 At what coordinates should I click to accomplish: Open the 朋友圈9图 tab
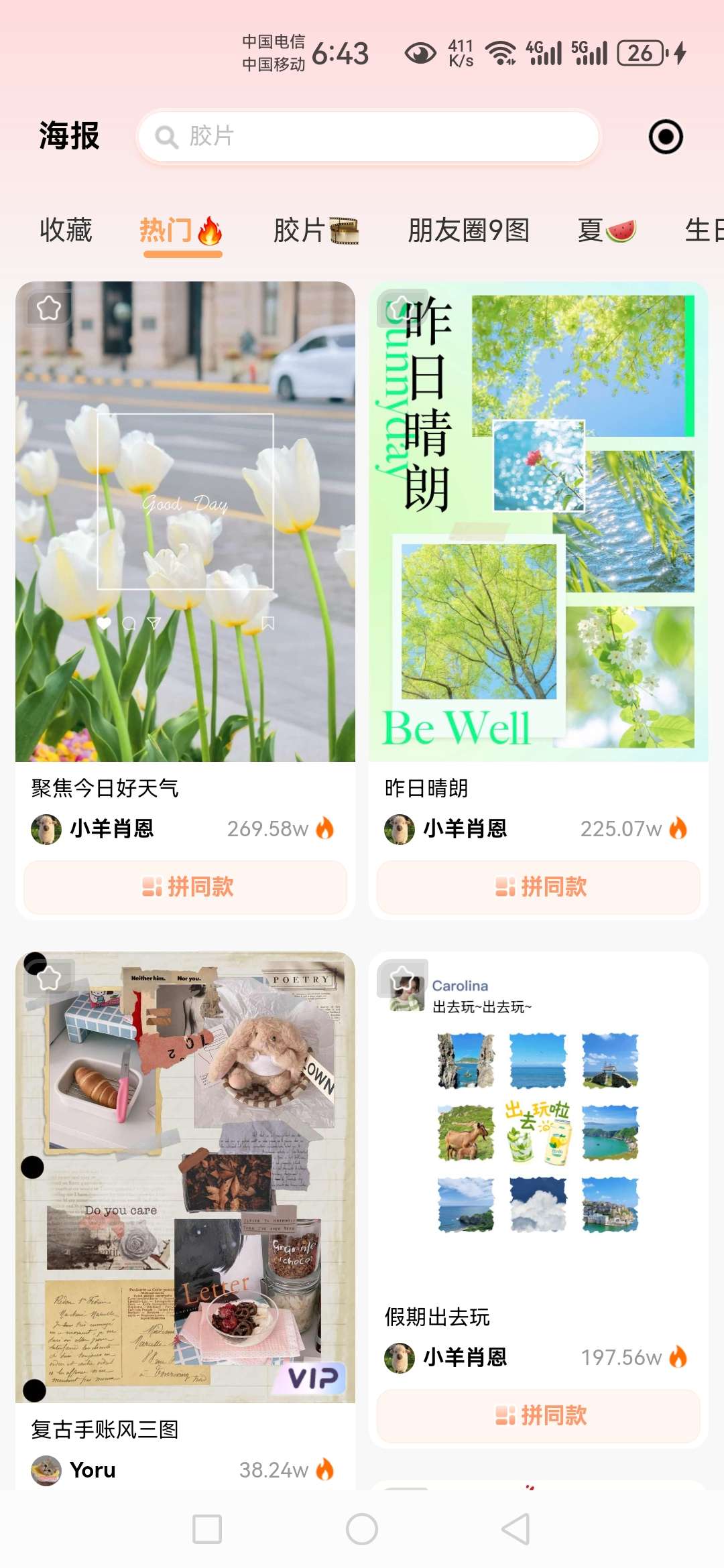coord(469,231)
